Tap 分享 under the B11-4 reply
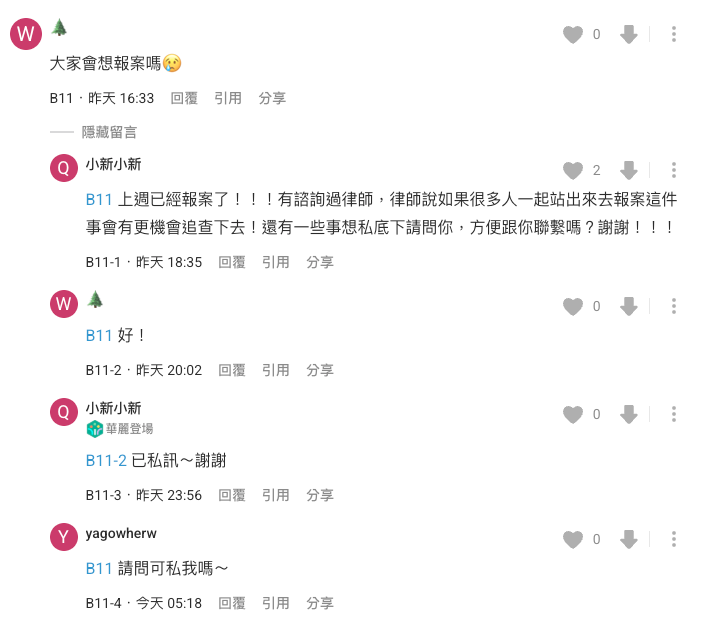Viewport: 706px width, 624px height. [320, 603]
